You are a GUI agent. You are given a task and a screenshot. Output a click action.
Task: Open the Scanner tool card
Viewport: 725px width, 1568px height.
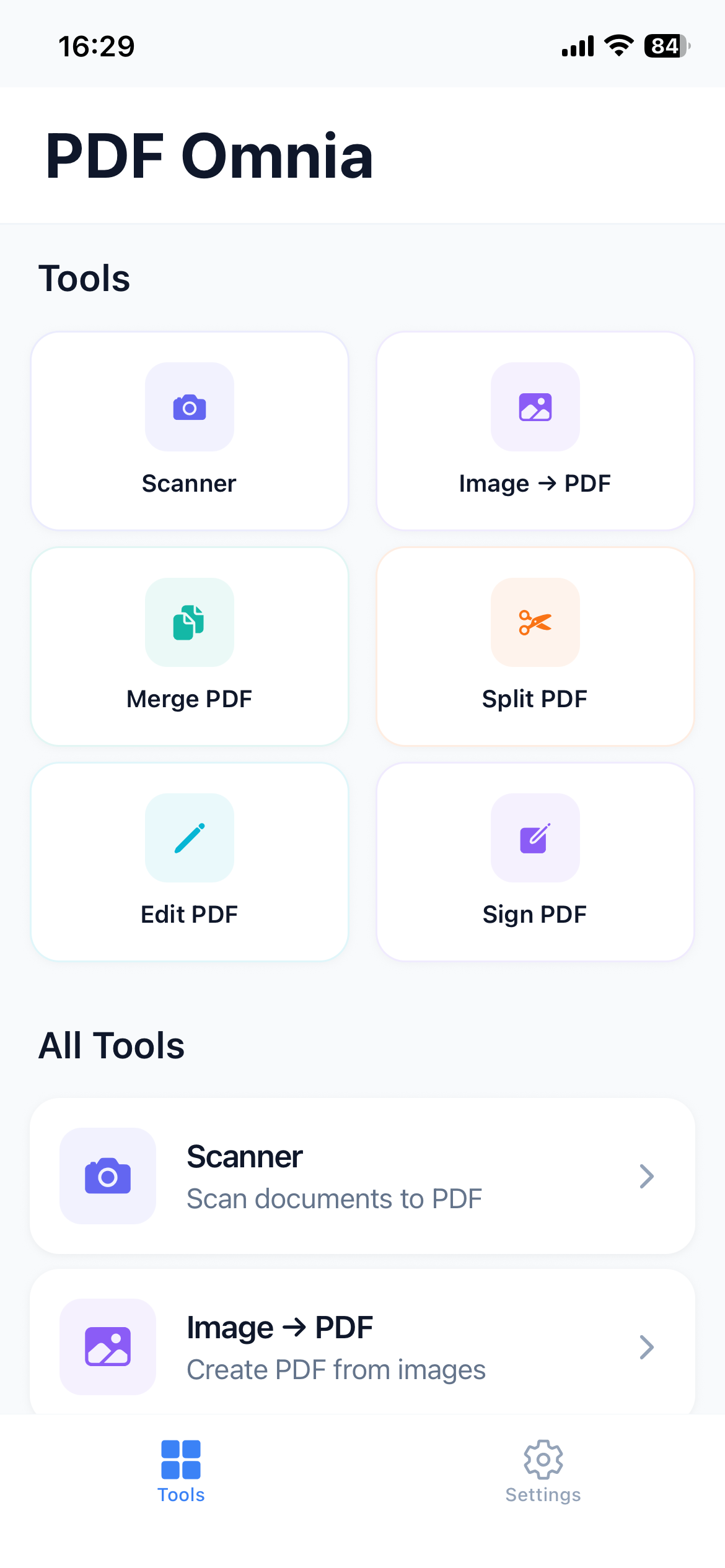pos(189,430)
